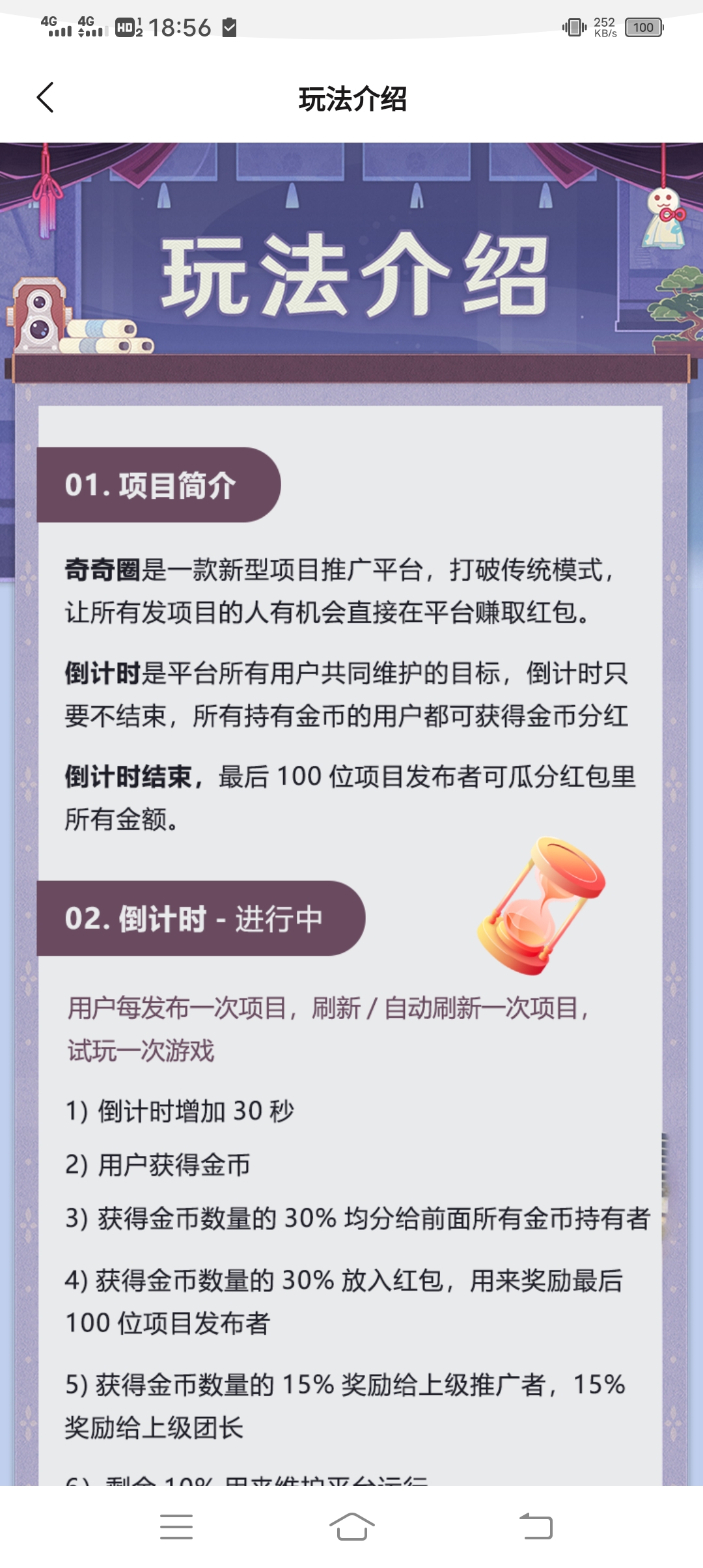Screen dimensions: 703x1568
Task: Open recent apps via system menu button
Action: [x=176, y=1526]
